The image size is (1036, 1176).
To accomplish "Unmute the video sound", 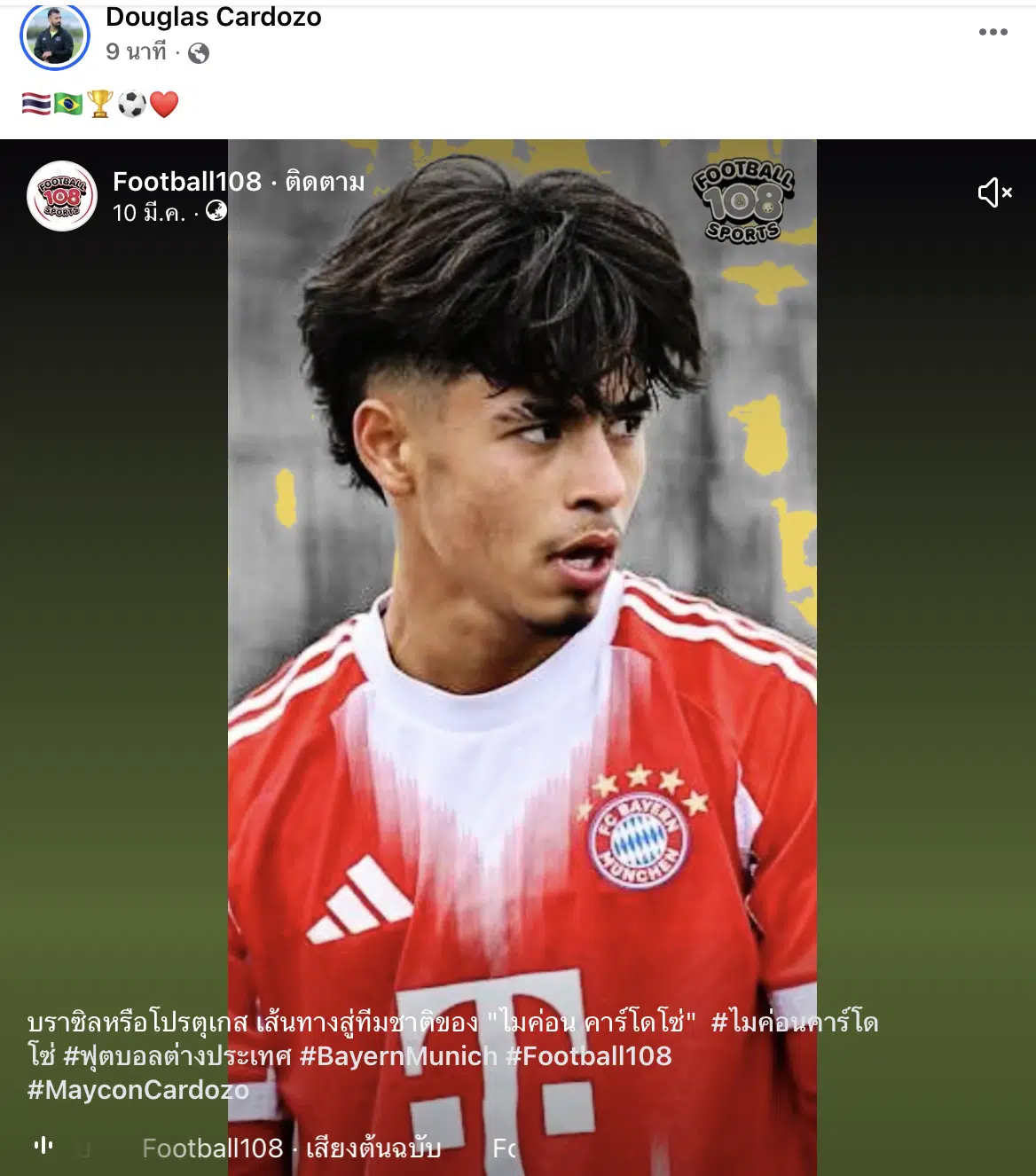I will pyautogui.click(x=994, y=192).
